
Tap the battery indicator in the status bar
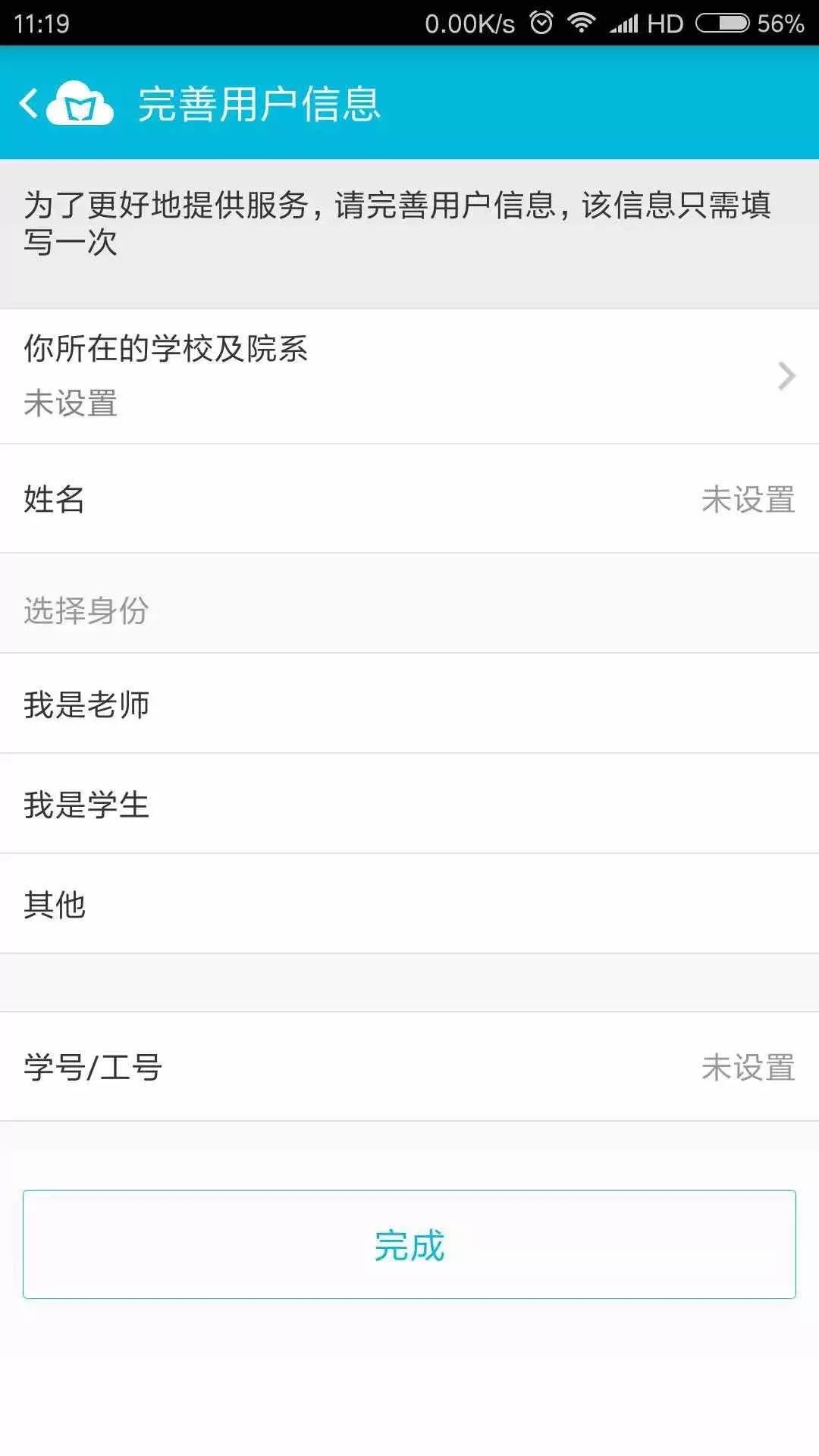tap(720, 23)
